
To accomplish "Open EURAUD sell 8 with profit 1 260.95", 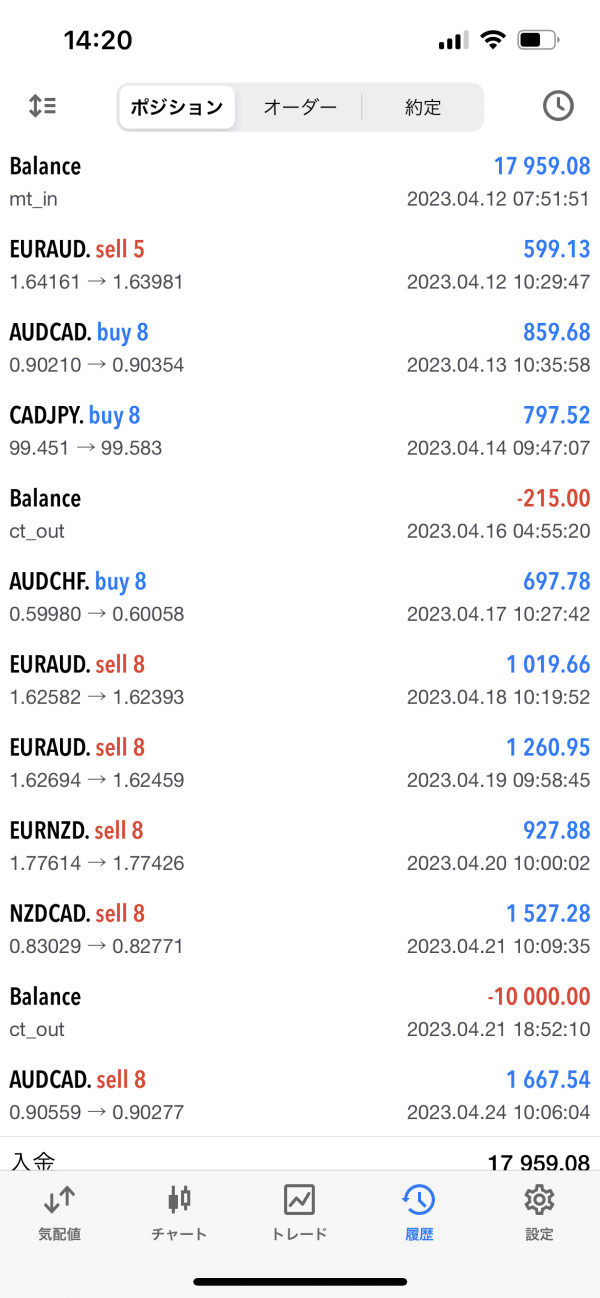I will [300, 762].
